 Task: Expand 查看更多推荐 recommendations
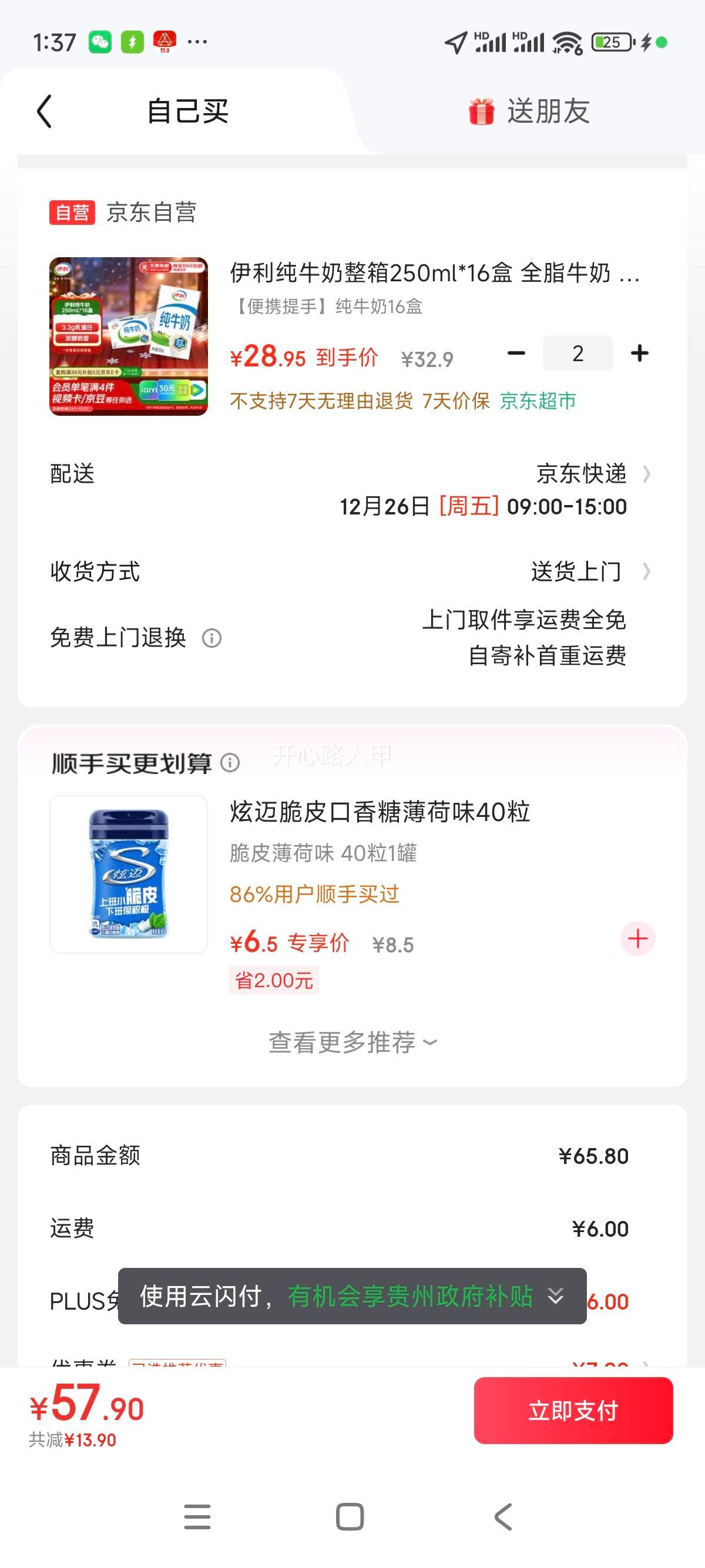[352, 1042]
